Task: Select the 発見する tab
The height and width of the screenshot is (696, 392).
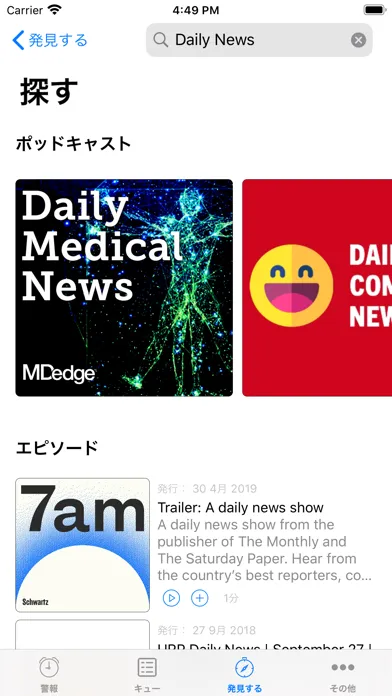Action: [245, 673]
